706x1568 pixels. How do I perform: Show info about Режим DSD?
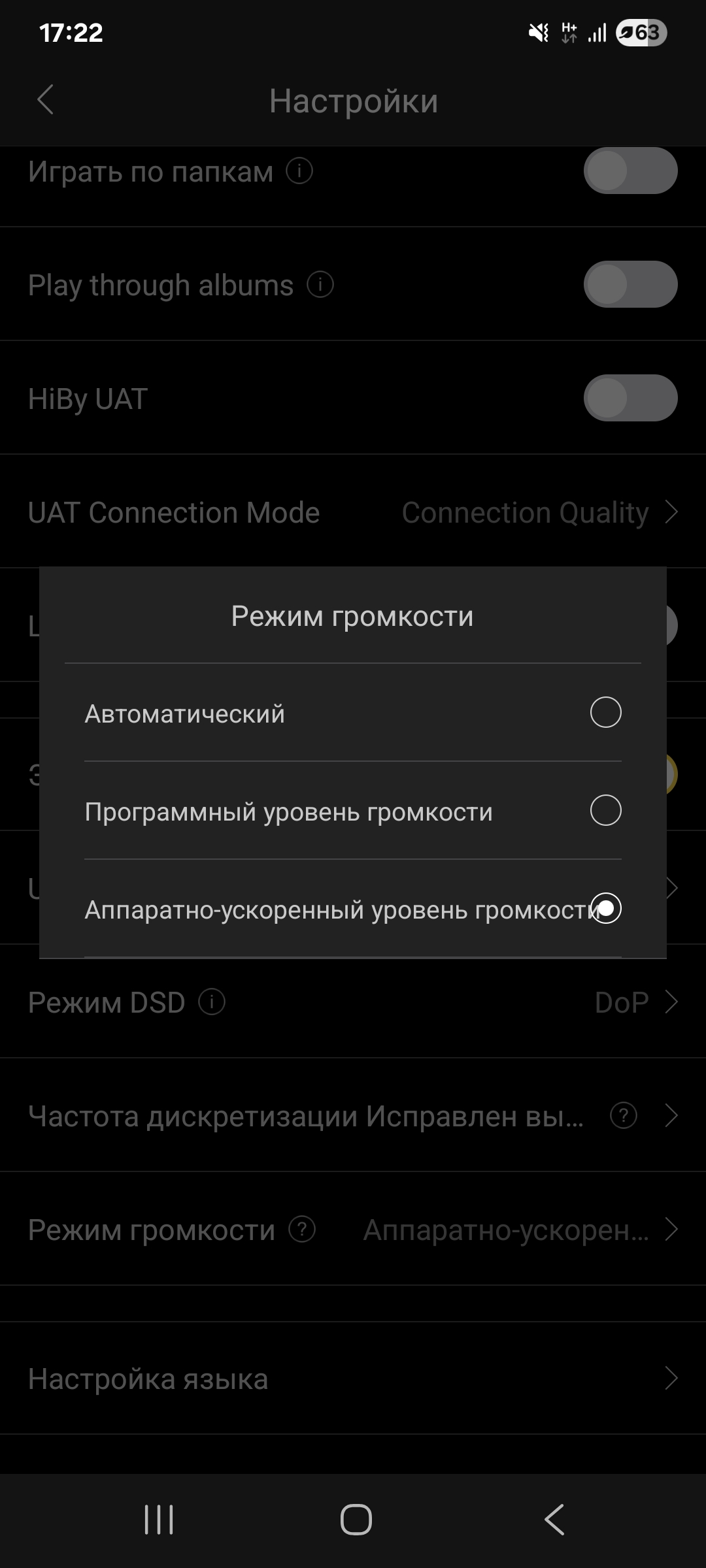[212, 1002]
